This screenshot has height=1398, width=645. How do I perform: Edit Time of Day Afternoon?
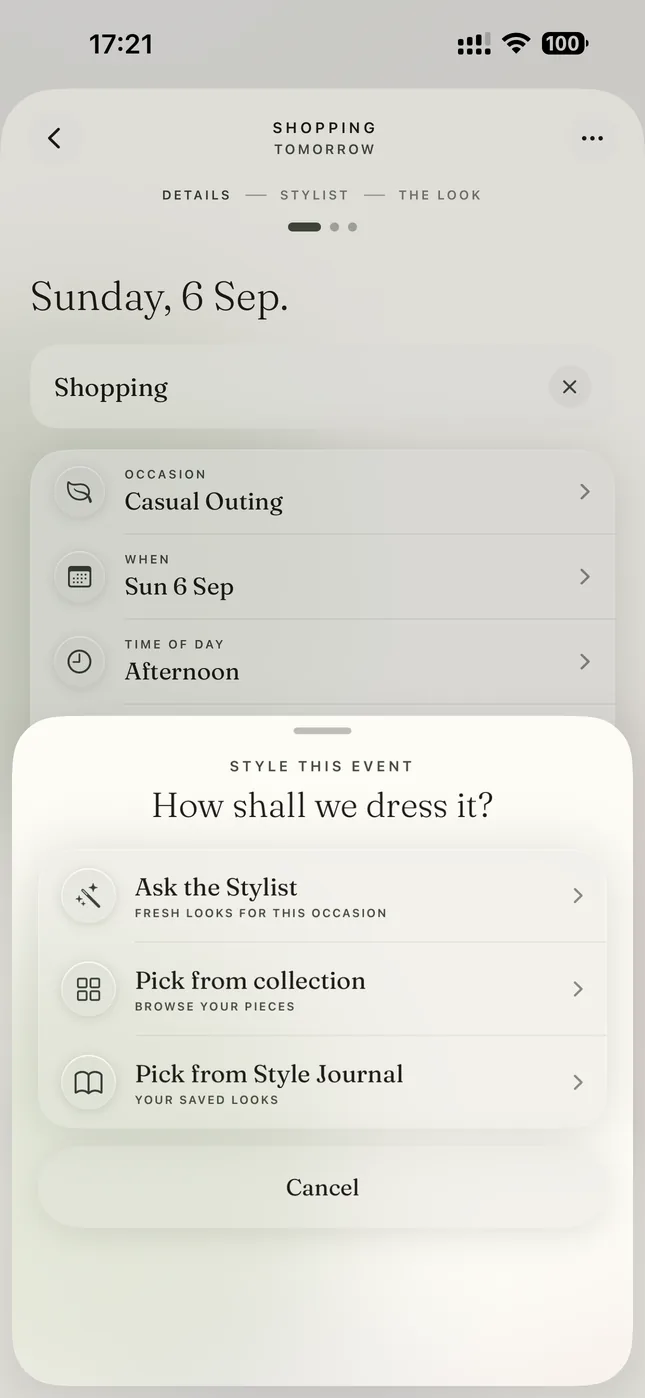click(322, 662)
